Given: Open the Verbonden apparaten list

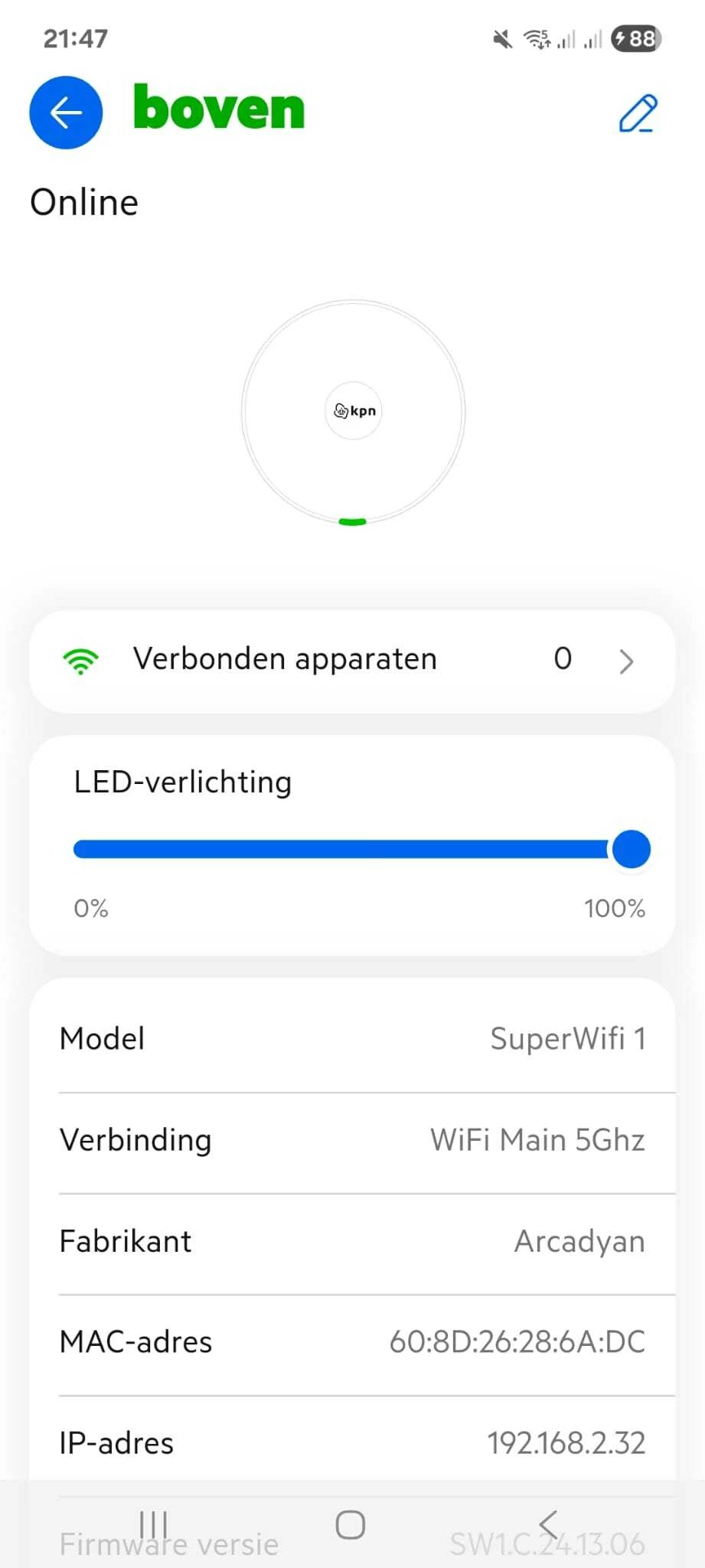Looking at the screenshot, I should (352, 661).
